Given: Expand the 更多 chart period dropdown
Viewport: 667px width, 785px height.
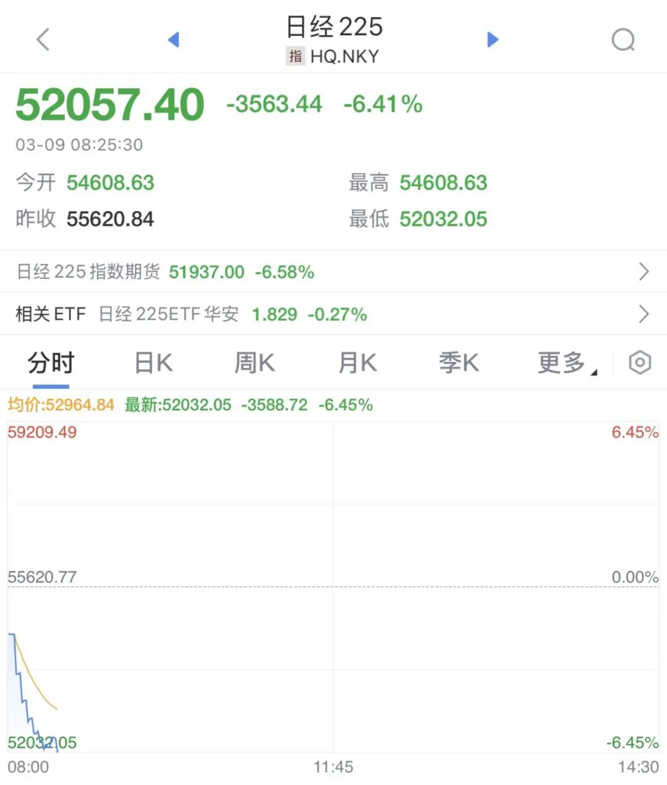Looking at the screenshot, I should pos(566,363).
